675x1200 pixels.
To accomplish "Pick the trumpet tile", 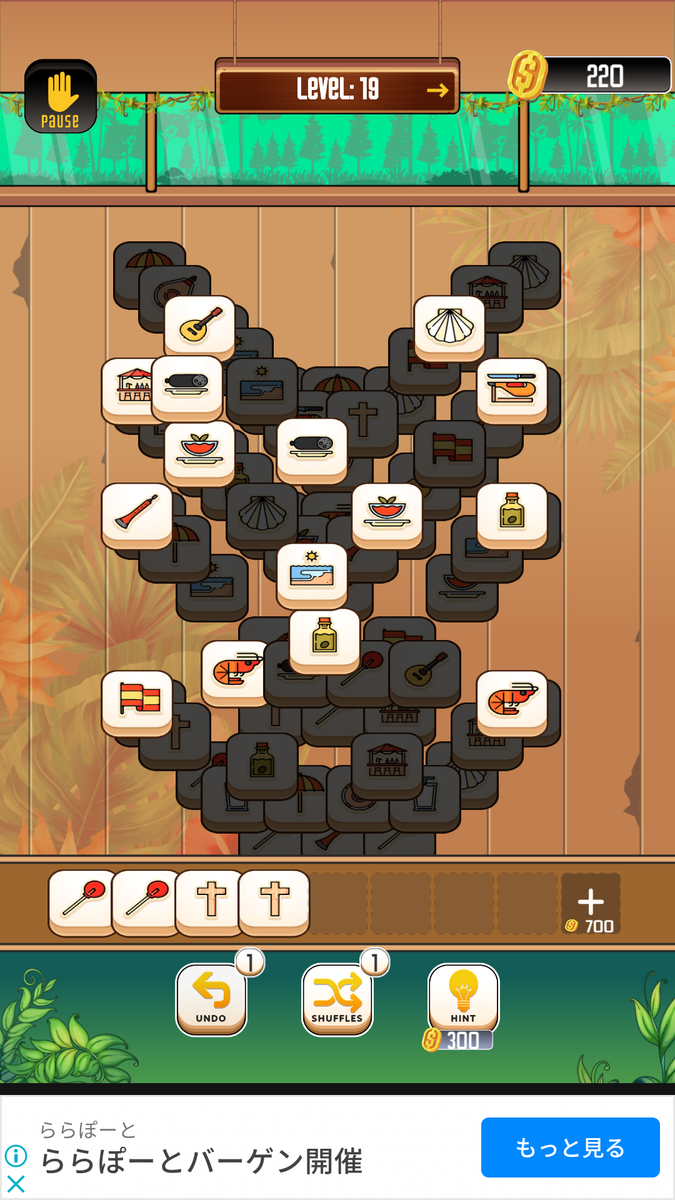I will click(137, 514).
